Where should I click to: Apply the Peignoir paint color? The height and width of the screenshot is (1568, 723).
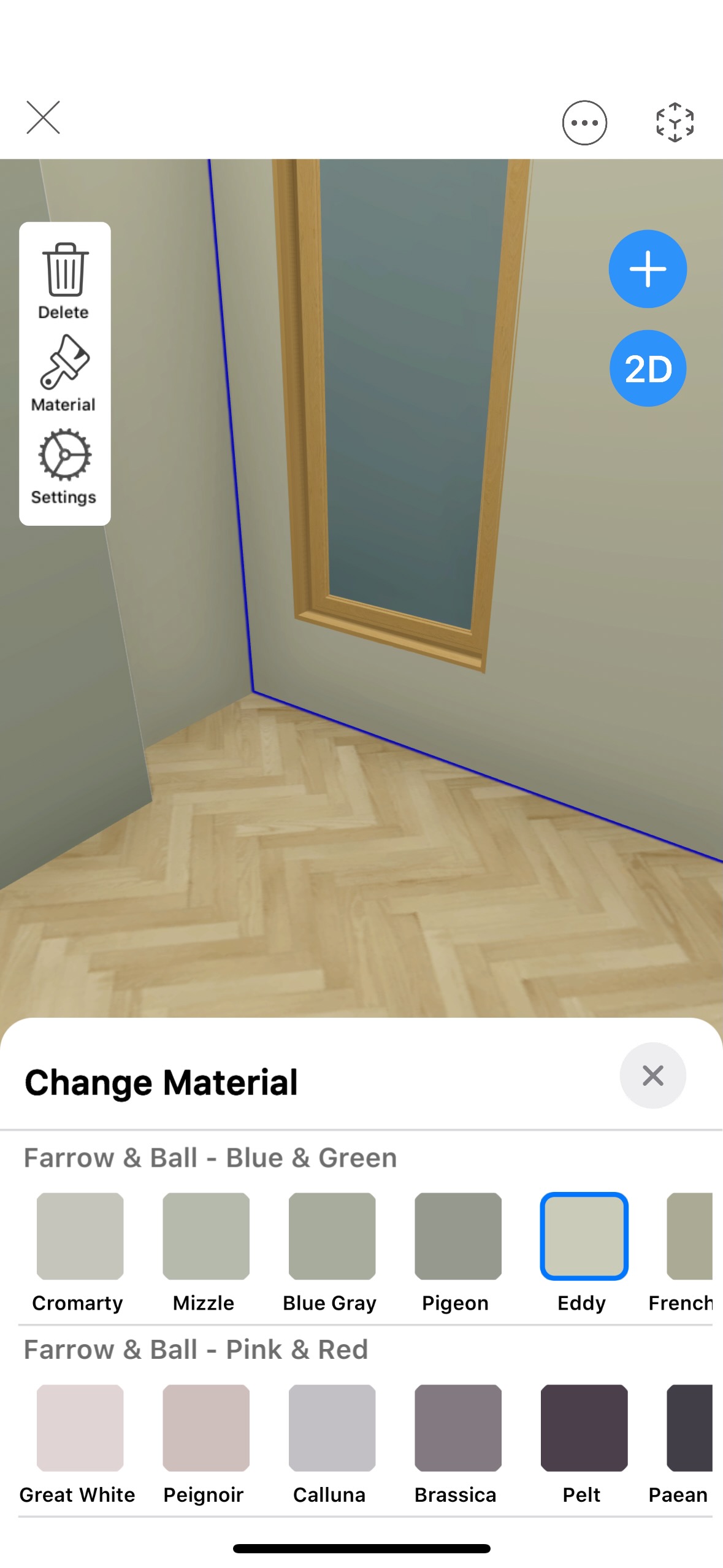206,1428
